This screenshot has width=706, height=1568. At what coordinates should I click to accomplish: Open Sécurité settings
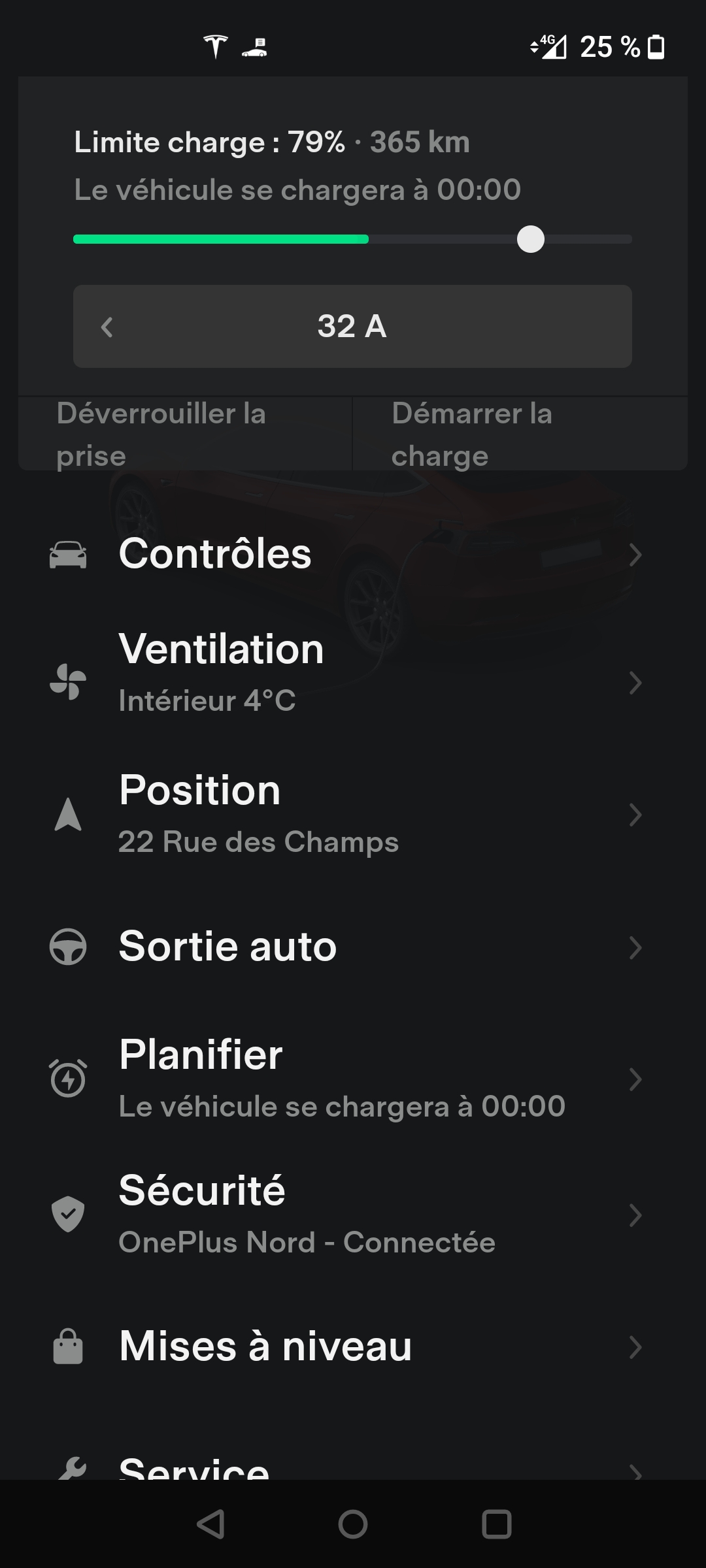(346, 1215)
